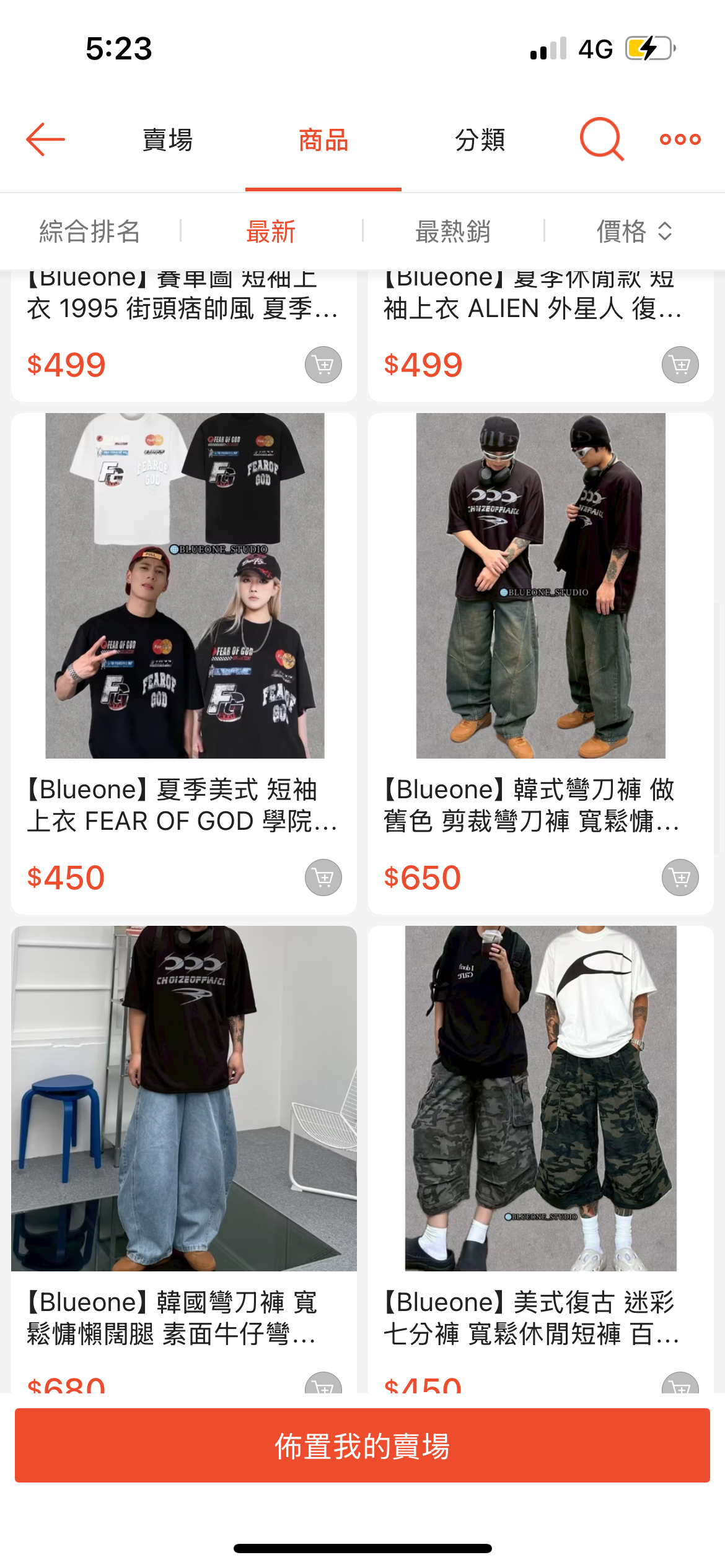The width and height of the screenshot is (725, 1568).
Task: Switch to the 賣場 tab
Action: (168, 140)
